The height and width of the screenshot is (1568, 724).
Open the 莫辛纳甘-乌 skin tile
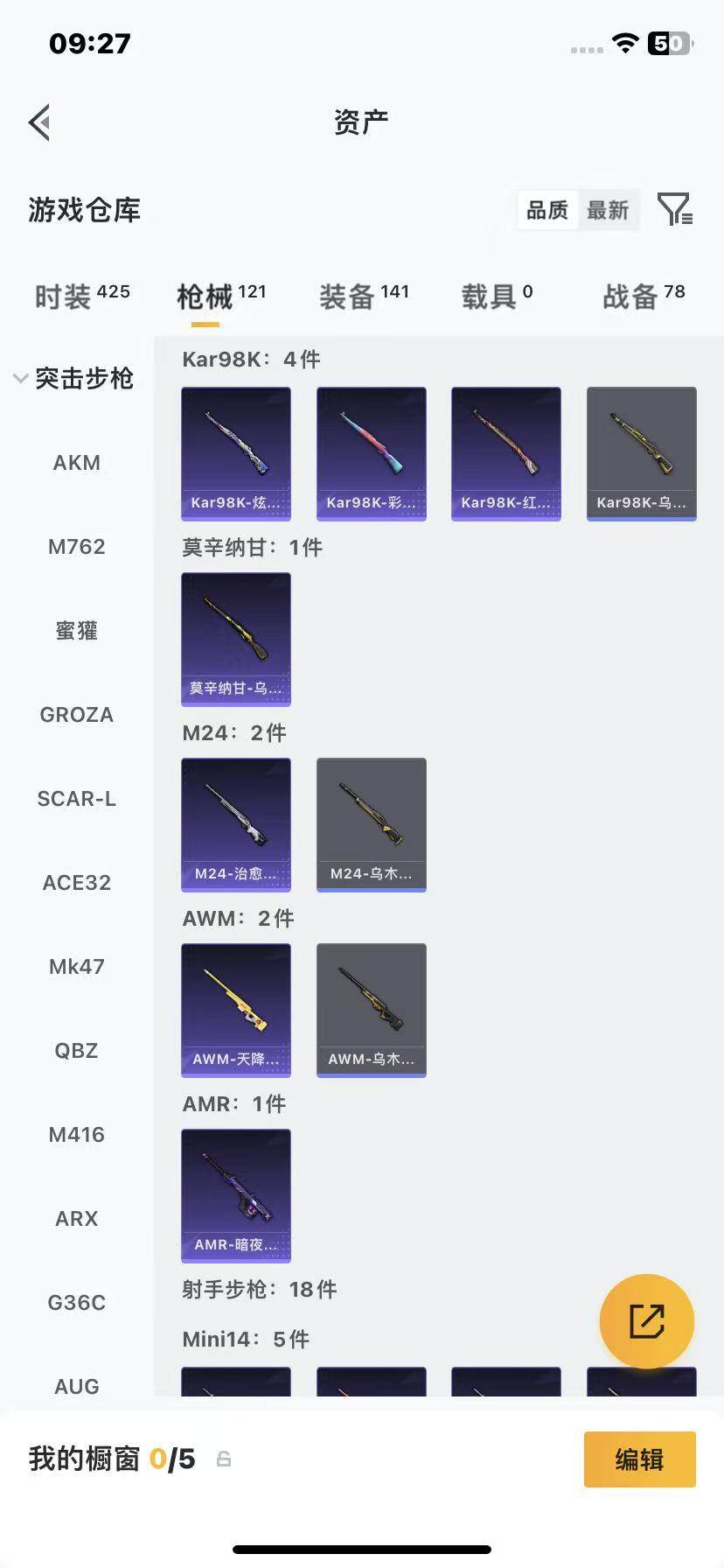click(x=236, y=640)
